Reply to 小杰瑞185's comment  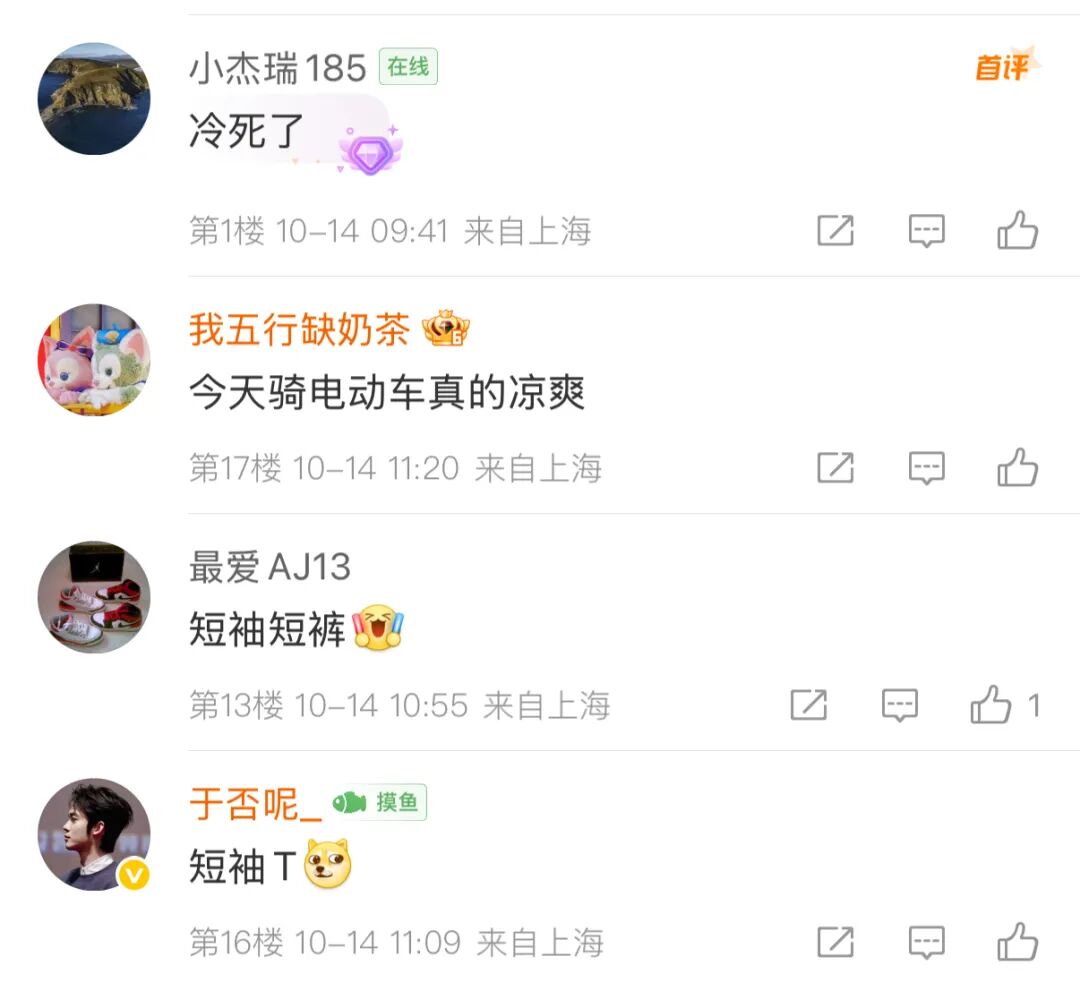tap(927, 231)
